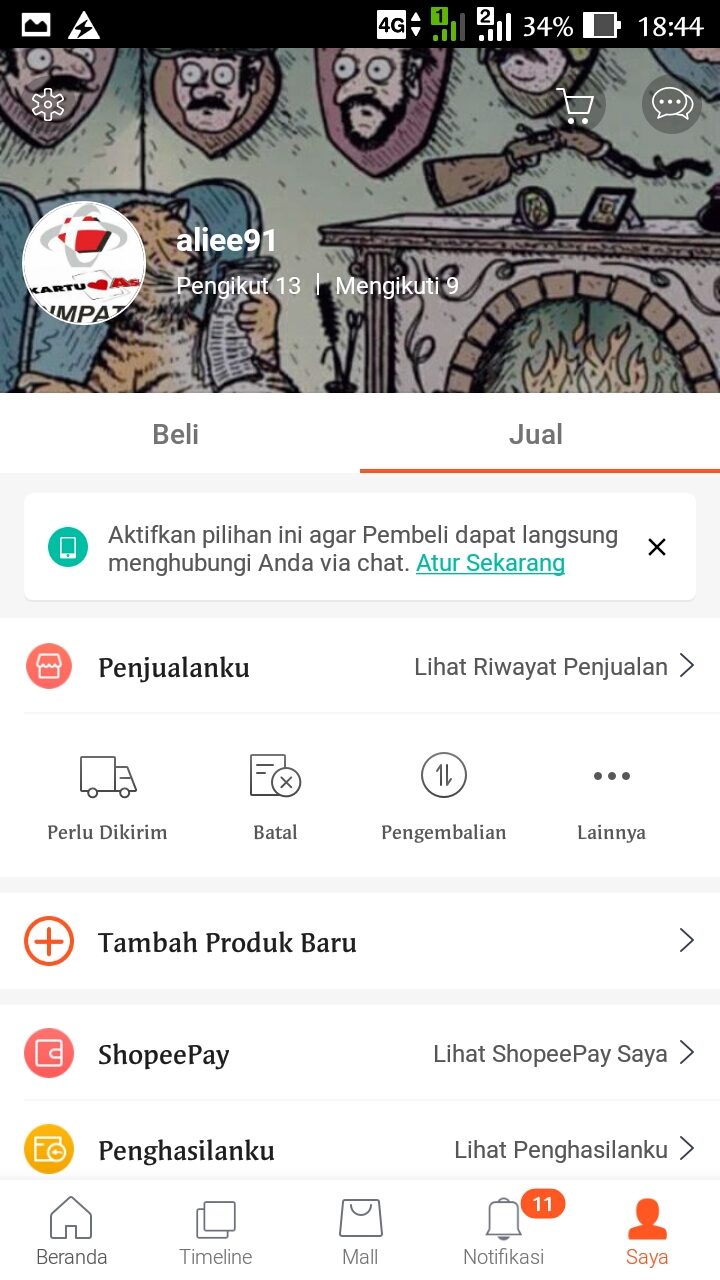This screenshot has height=1280, width=720.
Task: Open the settings gear icon
Action: coord(48,104)
